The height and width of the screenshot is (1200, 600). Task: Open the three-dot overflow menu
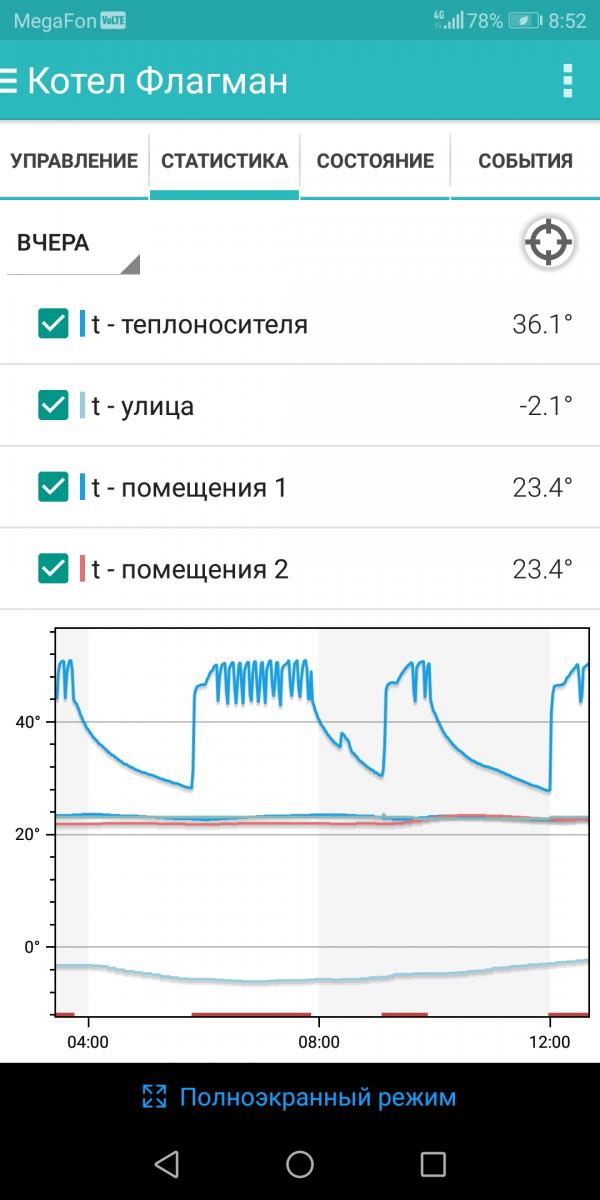(x=568, y=81)
